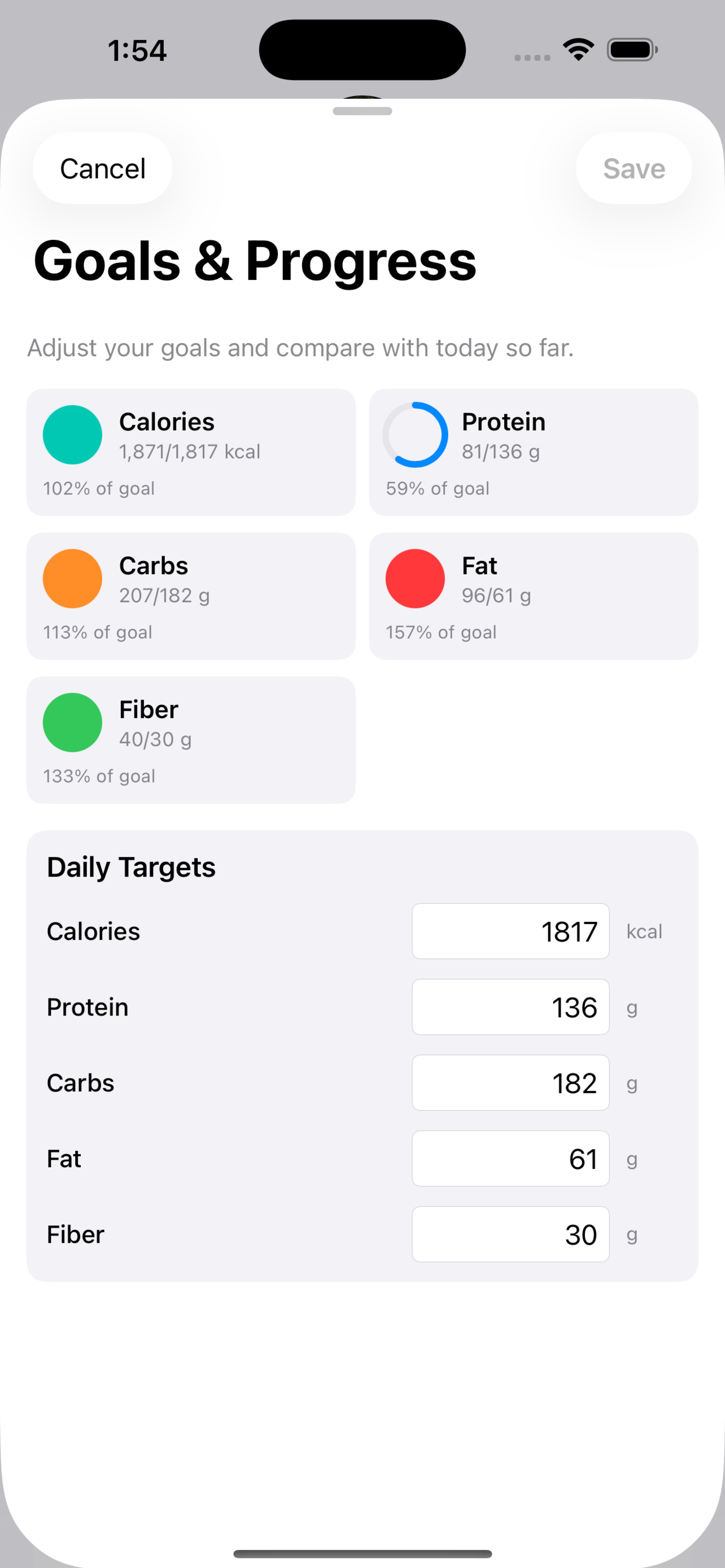
Task: Tap the orange Carbs progress circle
Action: [72, 578]
